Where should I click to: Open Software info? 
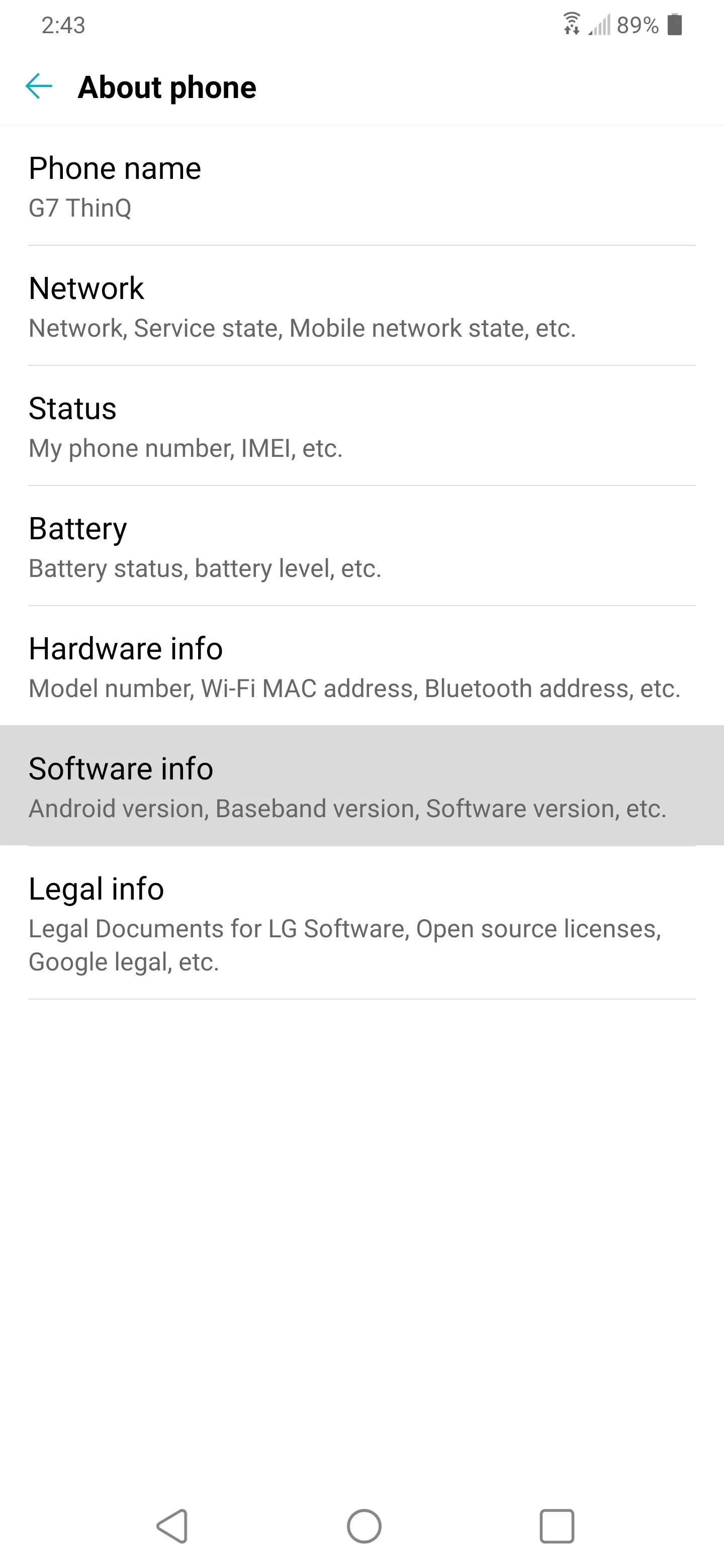(x=361, y=785)
